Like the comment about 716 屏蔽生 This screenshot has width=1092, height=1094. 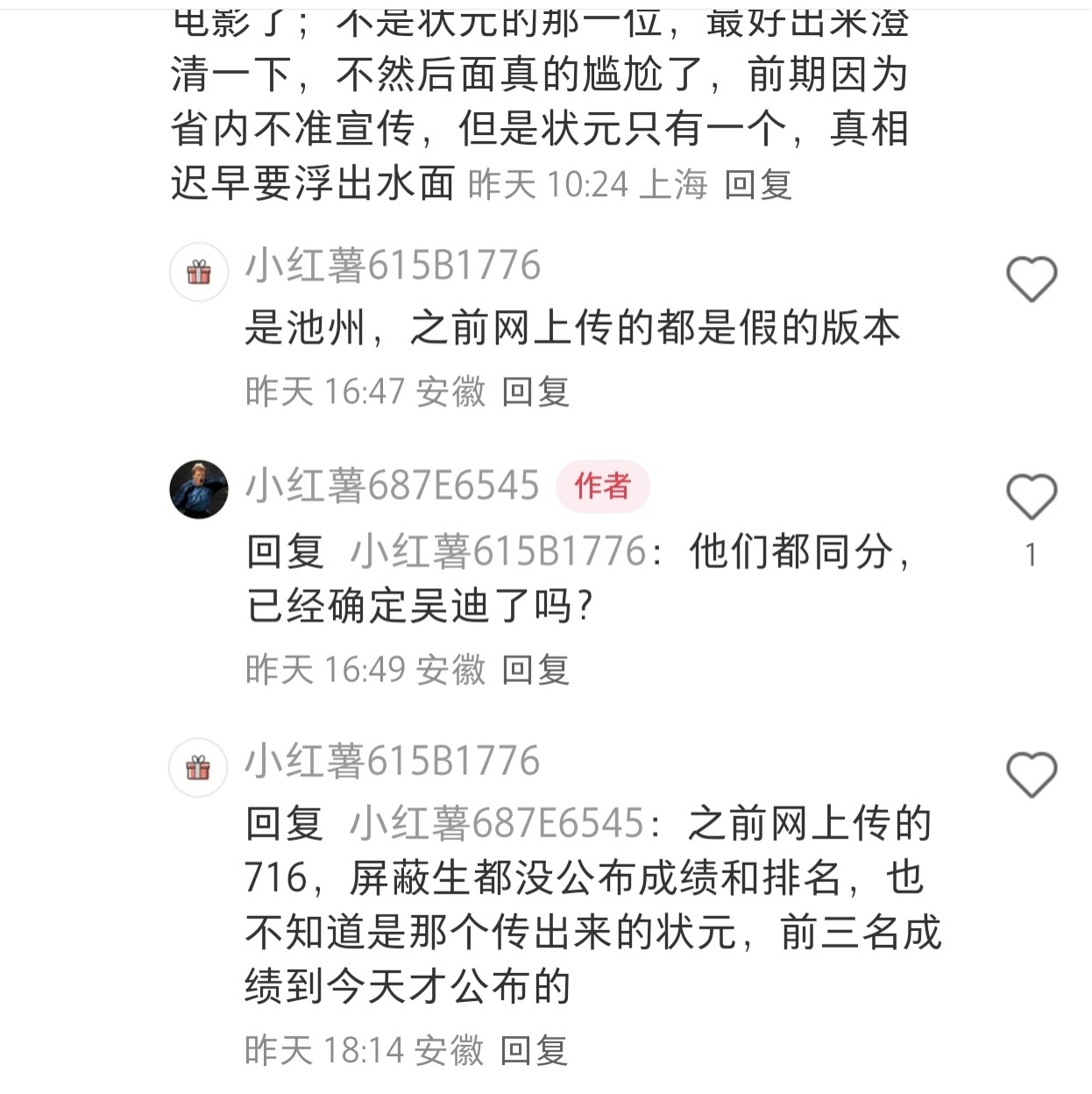(1031, 774)
